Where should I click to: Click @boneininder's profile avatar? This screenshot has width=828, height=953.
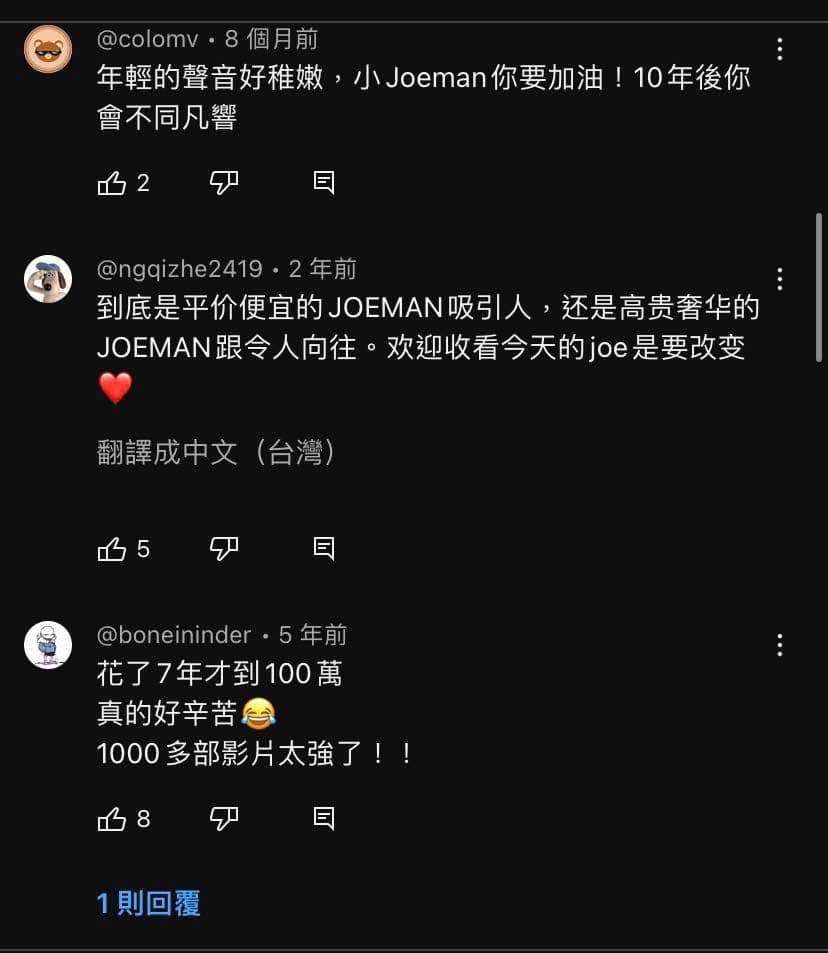click(47, 645)
